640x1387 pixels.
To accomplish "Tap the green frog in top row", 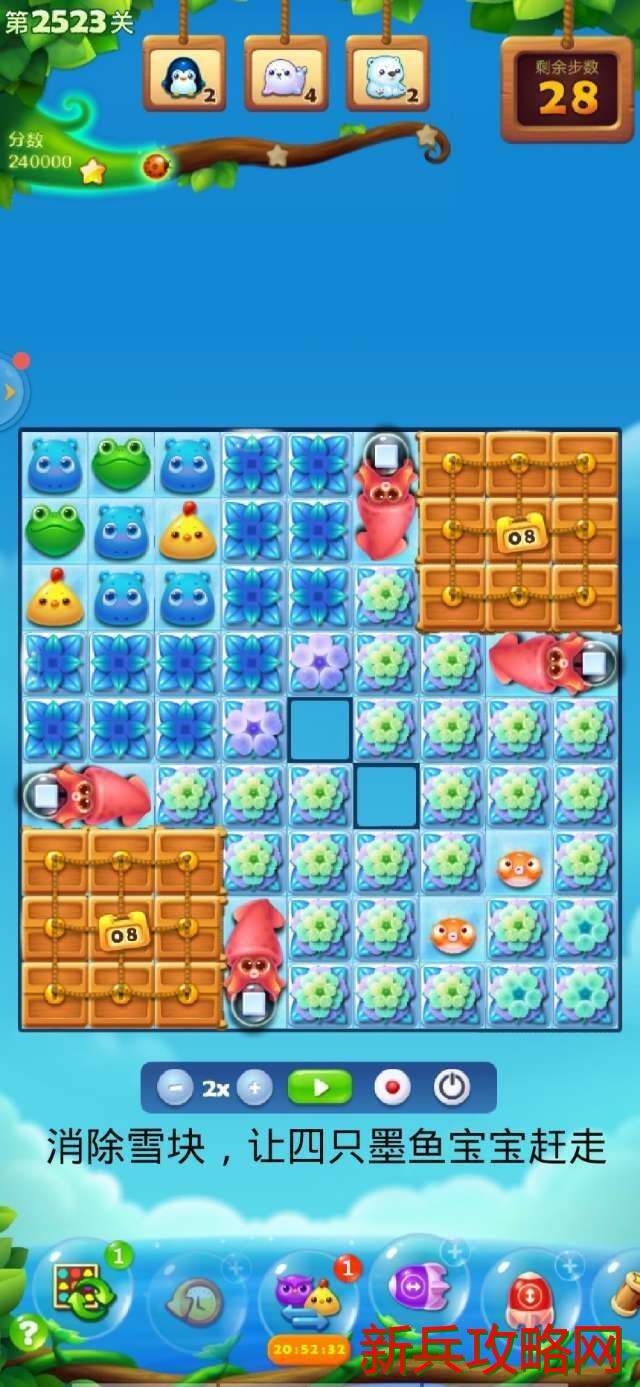I will pyautogui.click(x=120, y=463).
